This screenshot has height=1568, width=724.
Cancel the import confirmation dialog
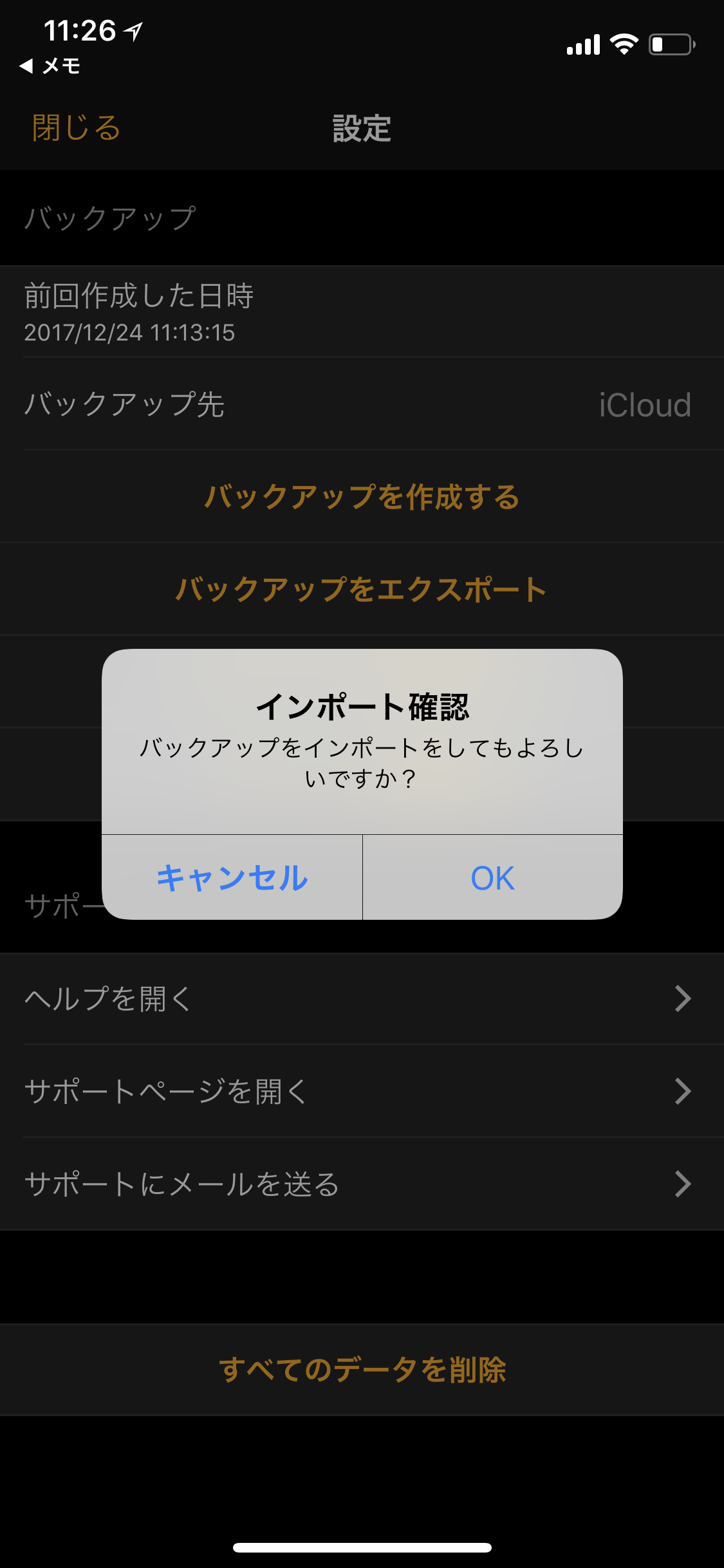pos(232,877)
